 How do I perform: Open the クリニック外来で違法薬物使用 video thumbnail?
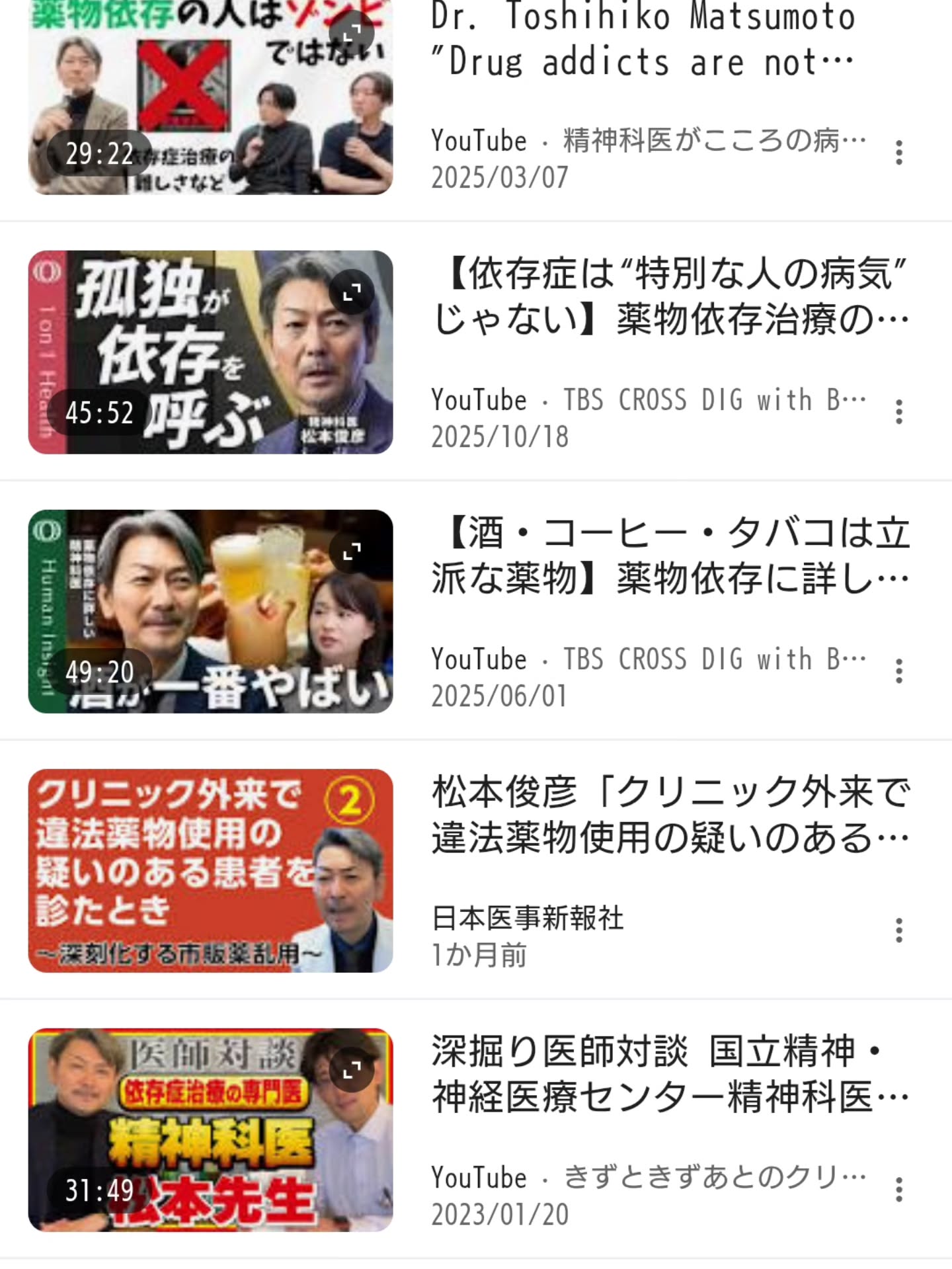click(210, 870)
